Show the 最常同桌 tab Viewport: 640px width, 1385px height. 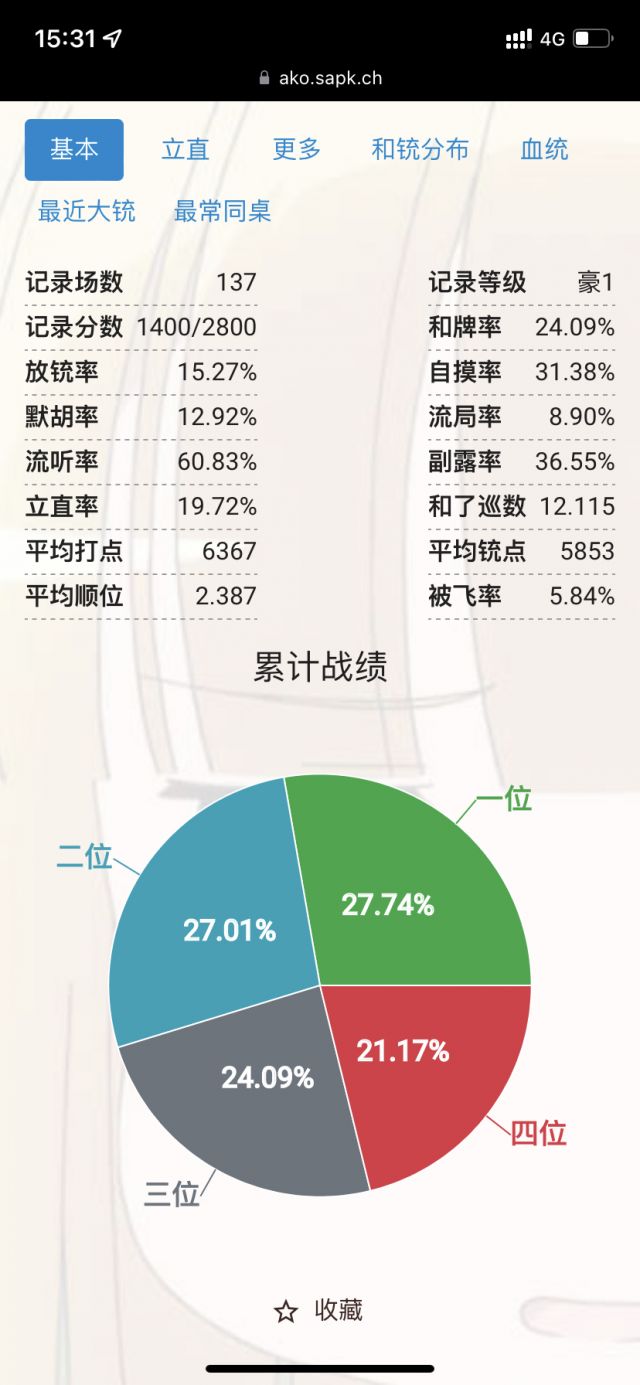222,211
